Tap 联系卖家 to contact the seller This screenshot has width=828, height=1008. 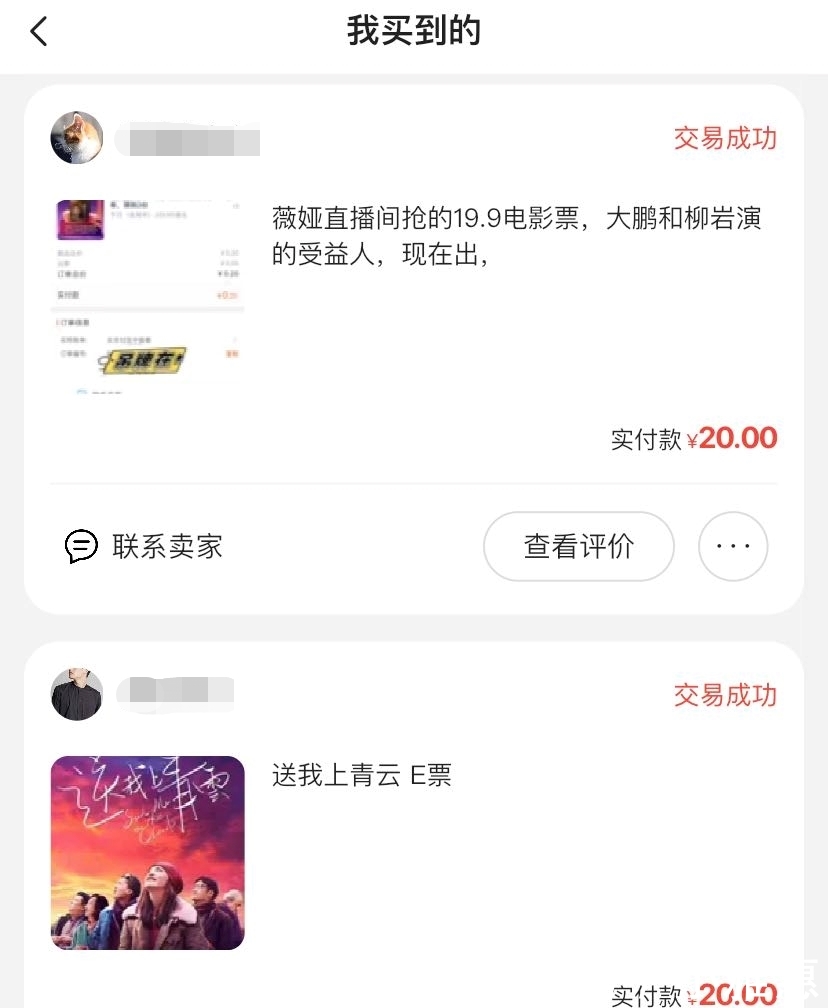tap(170, 546)
